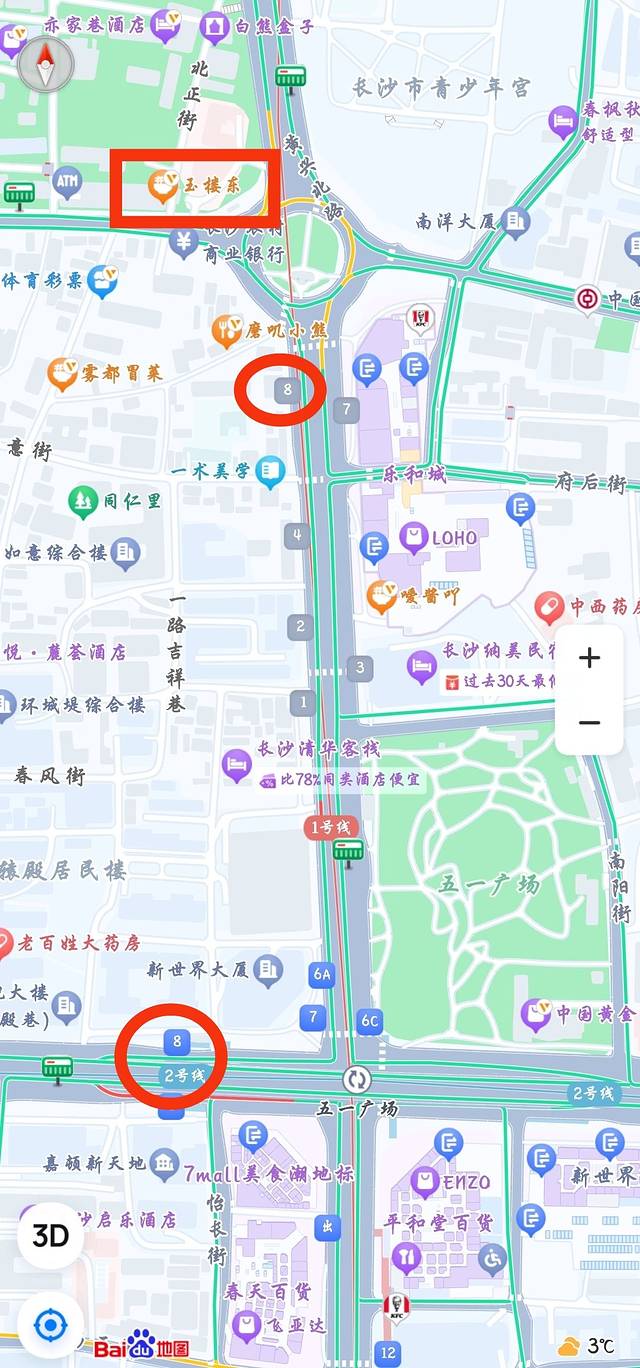Zoom in with the plus button
Screen dimensions: 640x1368
point(589,658)
